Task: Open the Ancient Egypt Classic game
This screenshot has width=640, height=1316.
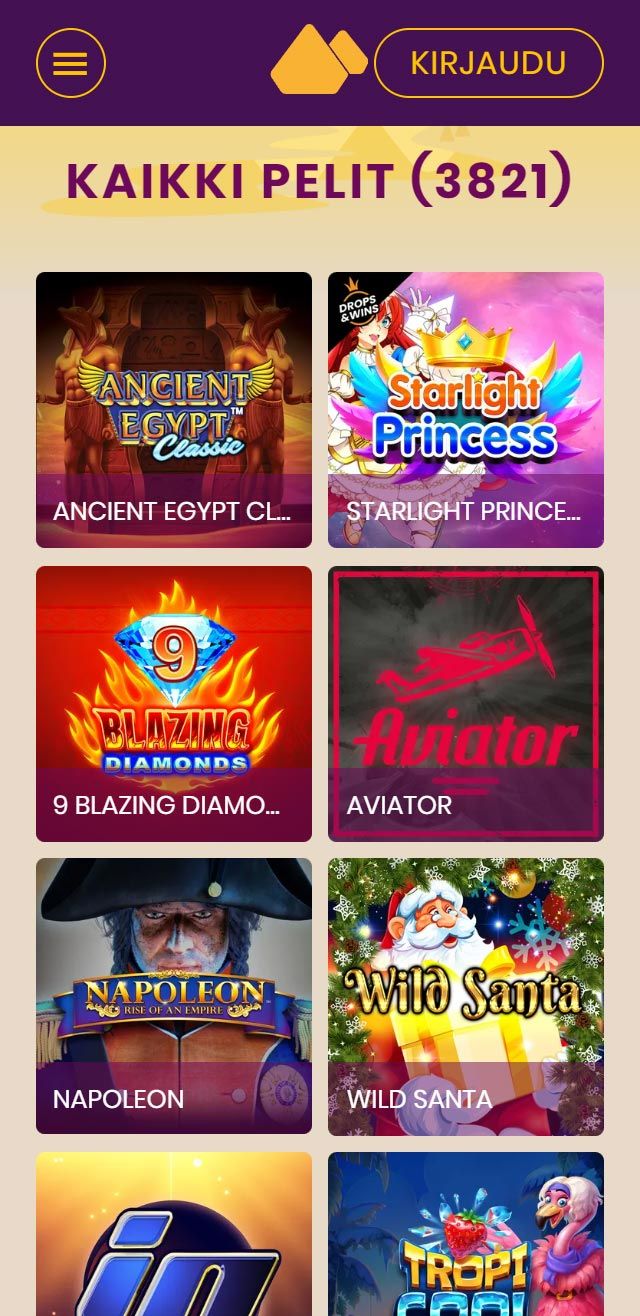Action: point(174,409)
